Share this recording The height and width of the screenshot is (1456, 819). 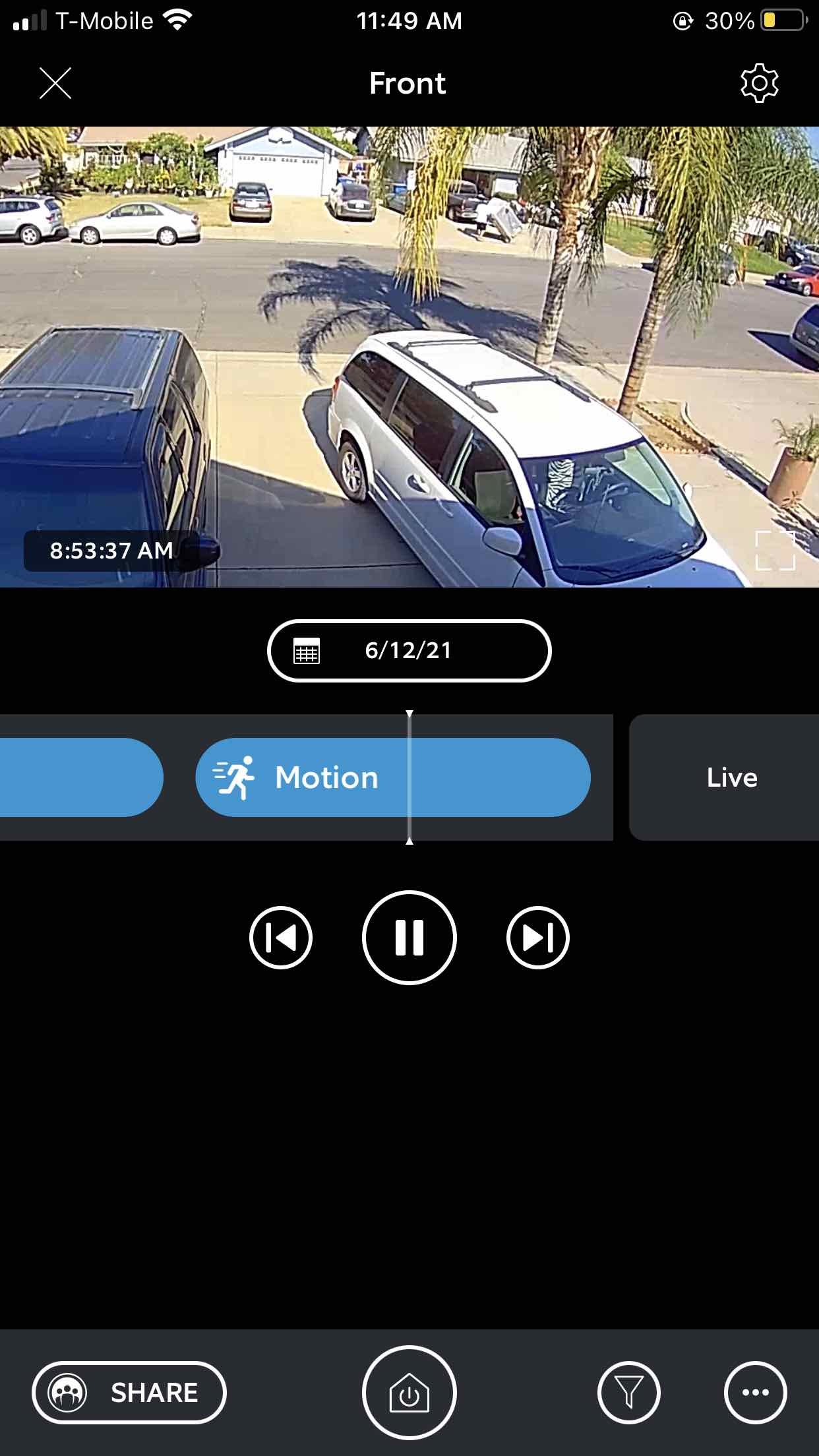click(x=129, y=1392)
